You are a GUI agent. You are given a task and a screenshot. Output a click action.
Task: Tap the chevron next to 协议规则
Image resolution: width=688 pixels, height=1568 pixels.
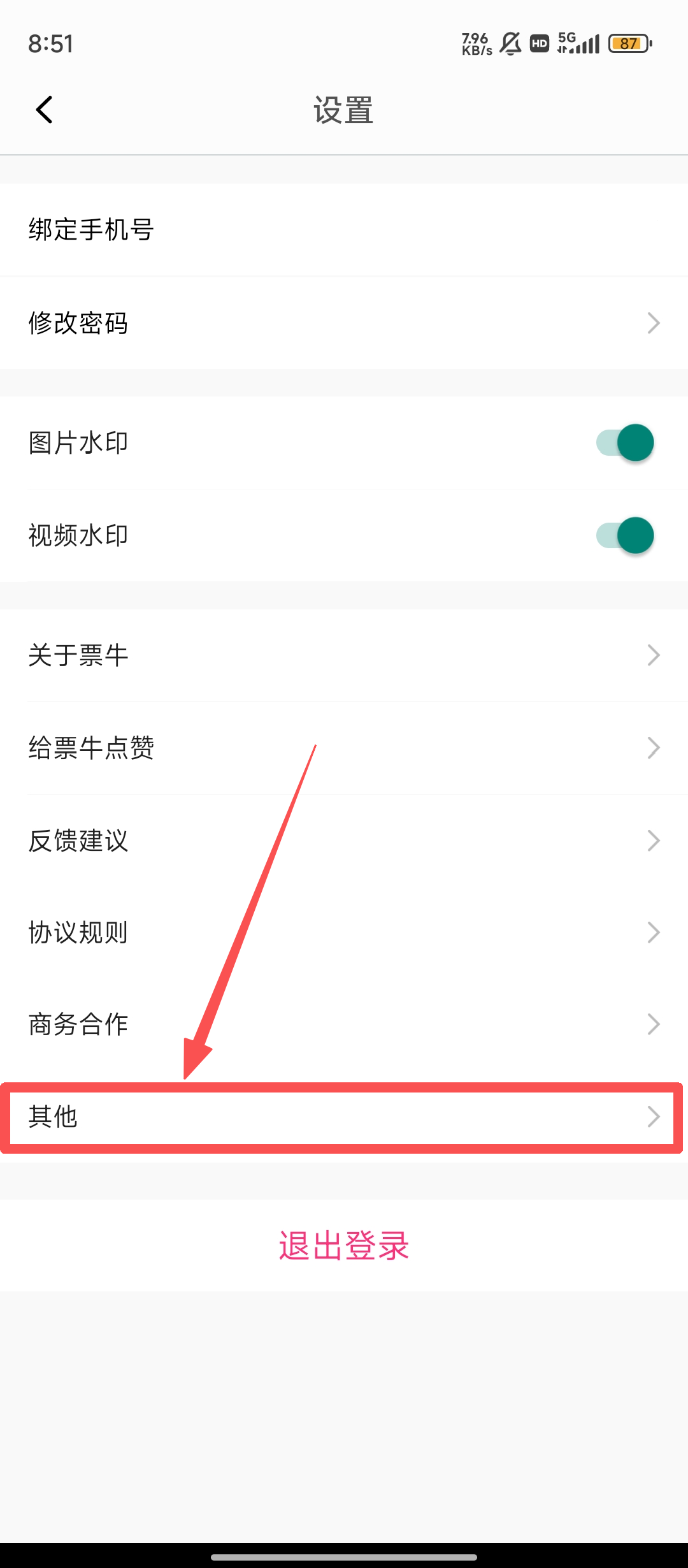pos(653,932)
